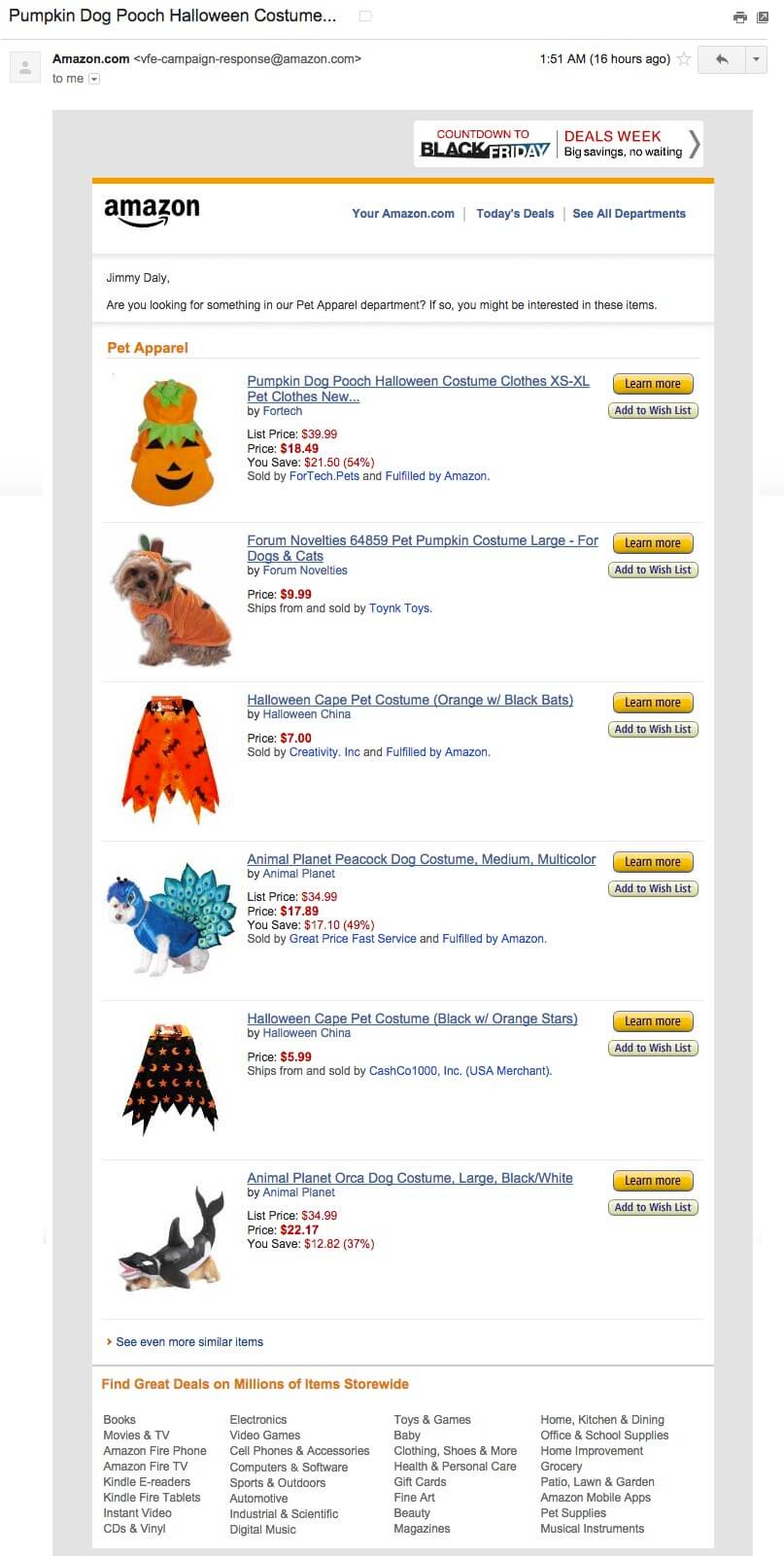The width and height of the screenshot is (784, 1556).
Task: Go to Today's Deals
Action: click(515, 214)
